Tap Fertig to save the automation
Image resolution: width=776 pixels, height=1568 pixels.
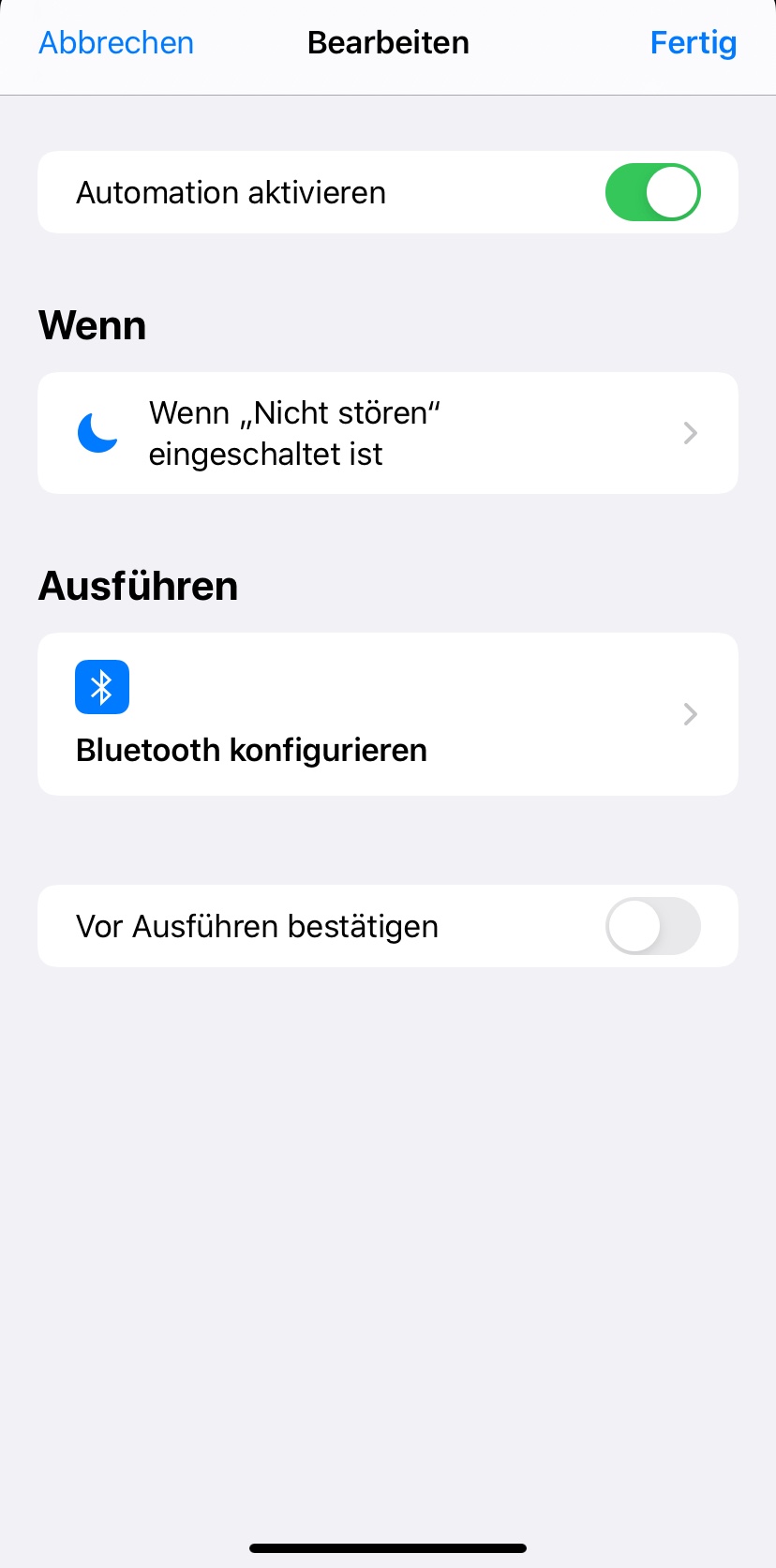694,43
